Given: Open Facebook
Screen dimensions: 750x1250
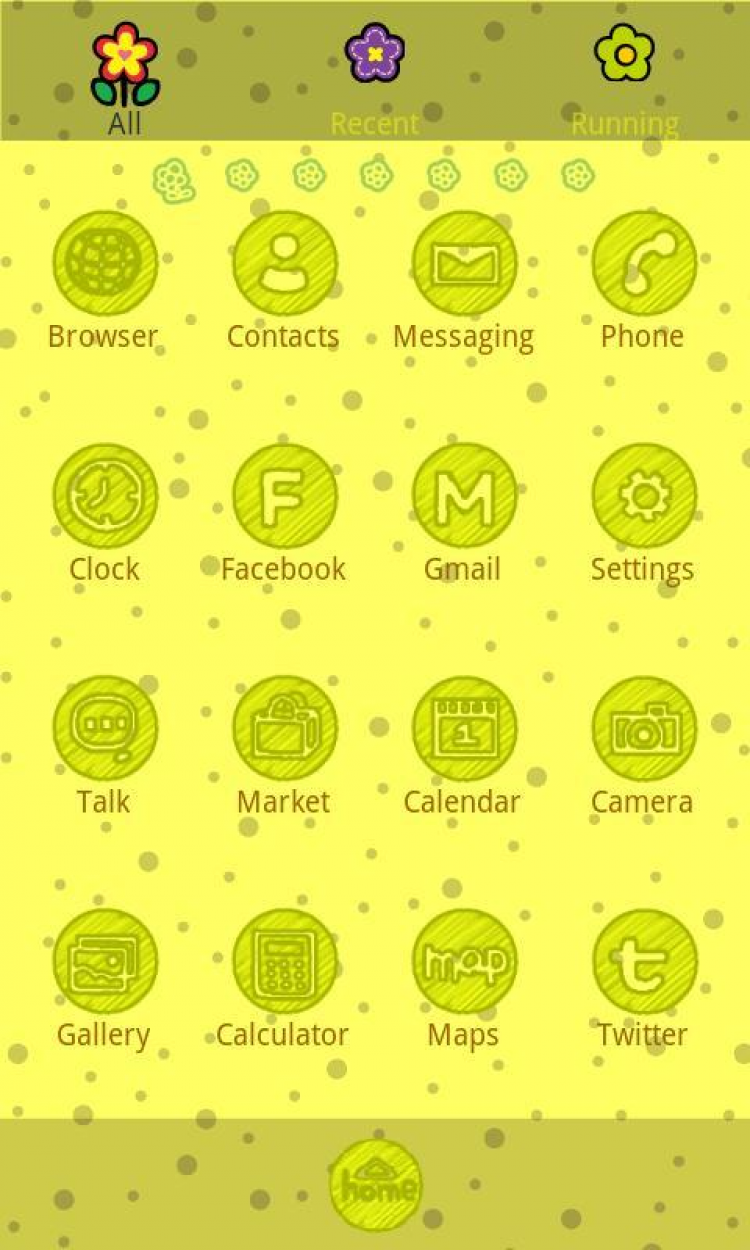Looking at the screenshot, I should coord(285,497).
